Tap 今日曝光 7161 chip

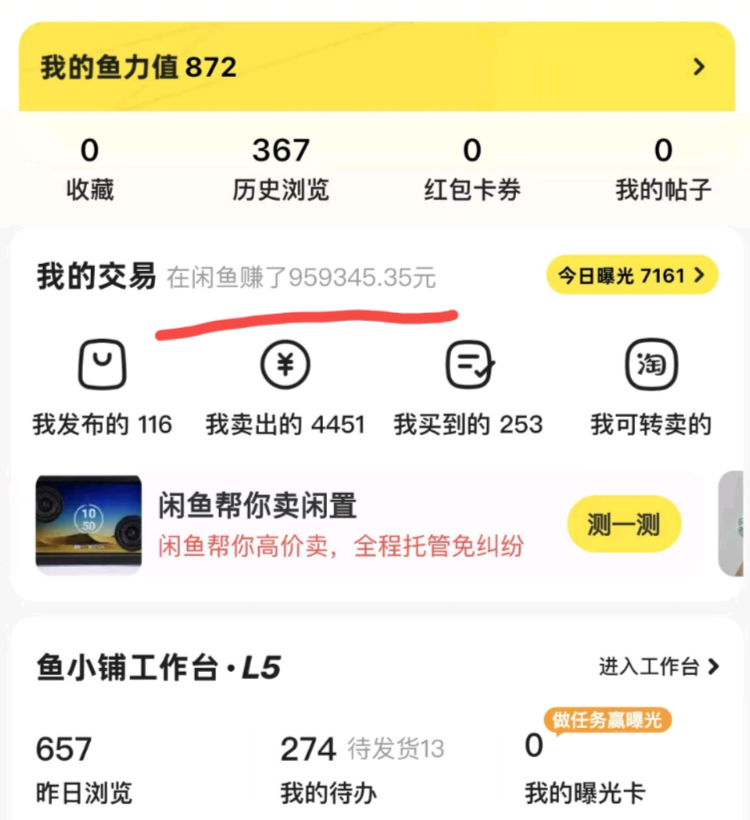tap(632, 275)
